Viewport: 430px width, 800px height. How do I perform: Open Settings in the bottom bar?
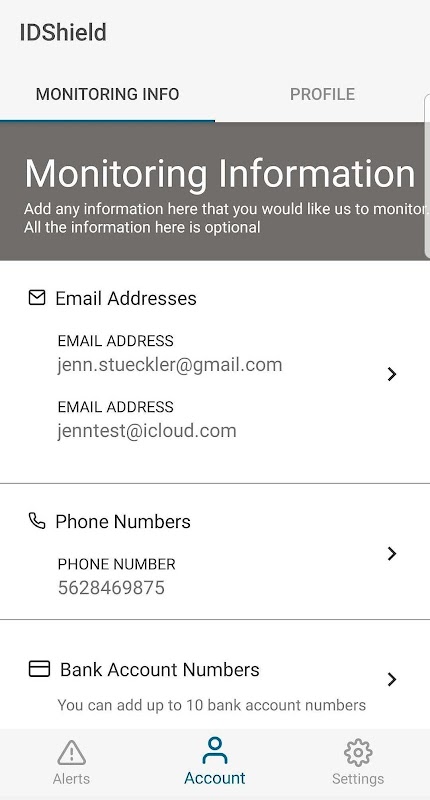pos(358,762)
